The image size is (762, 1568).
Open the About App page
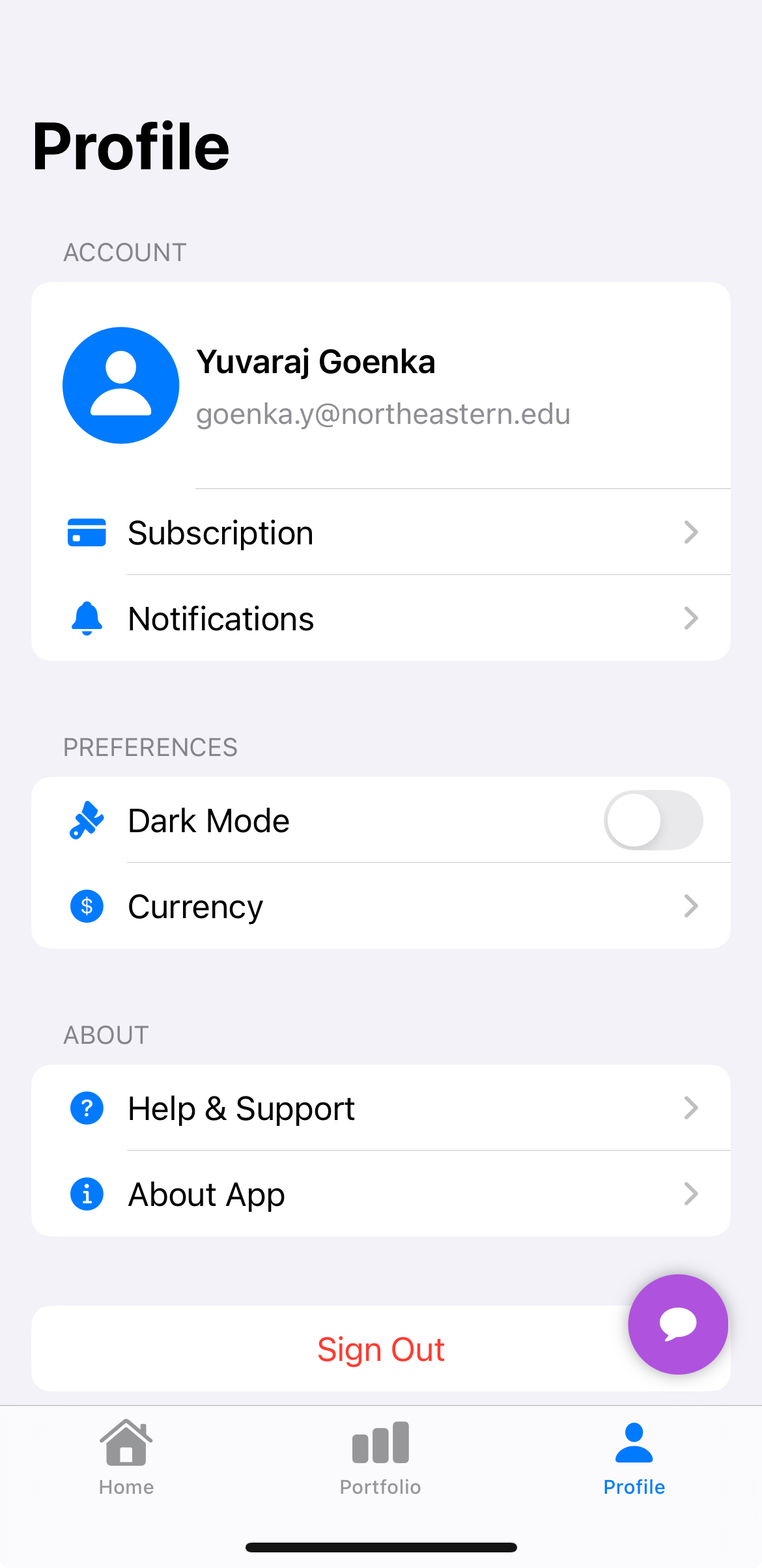click(x=381, y=1194)
